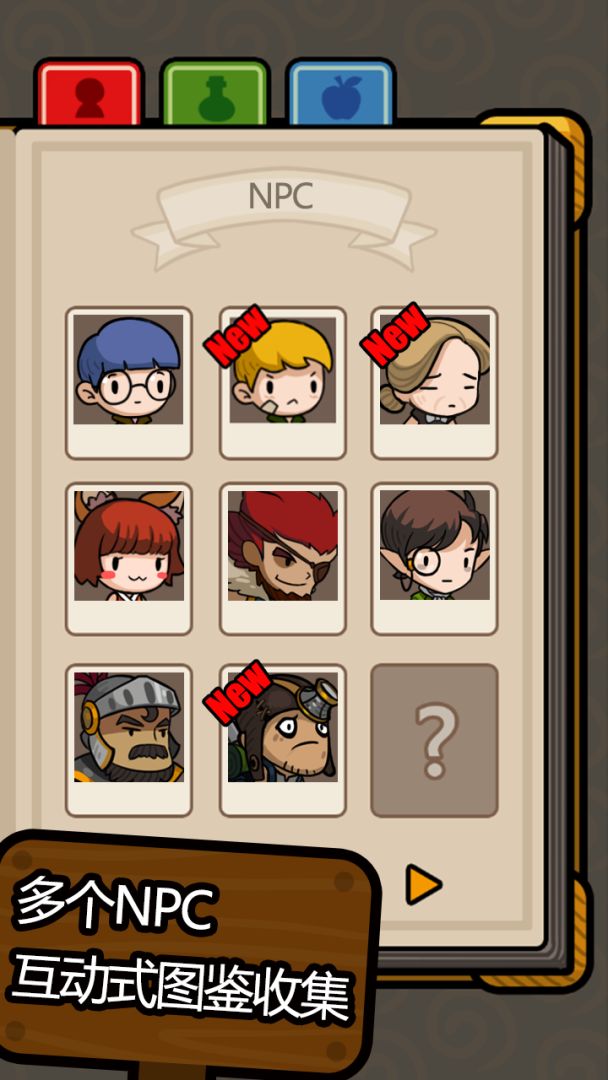Select the new NPC wearing goggles
The height and width of the screenshot is (1080, 608).
click(x=283, y=740)
